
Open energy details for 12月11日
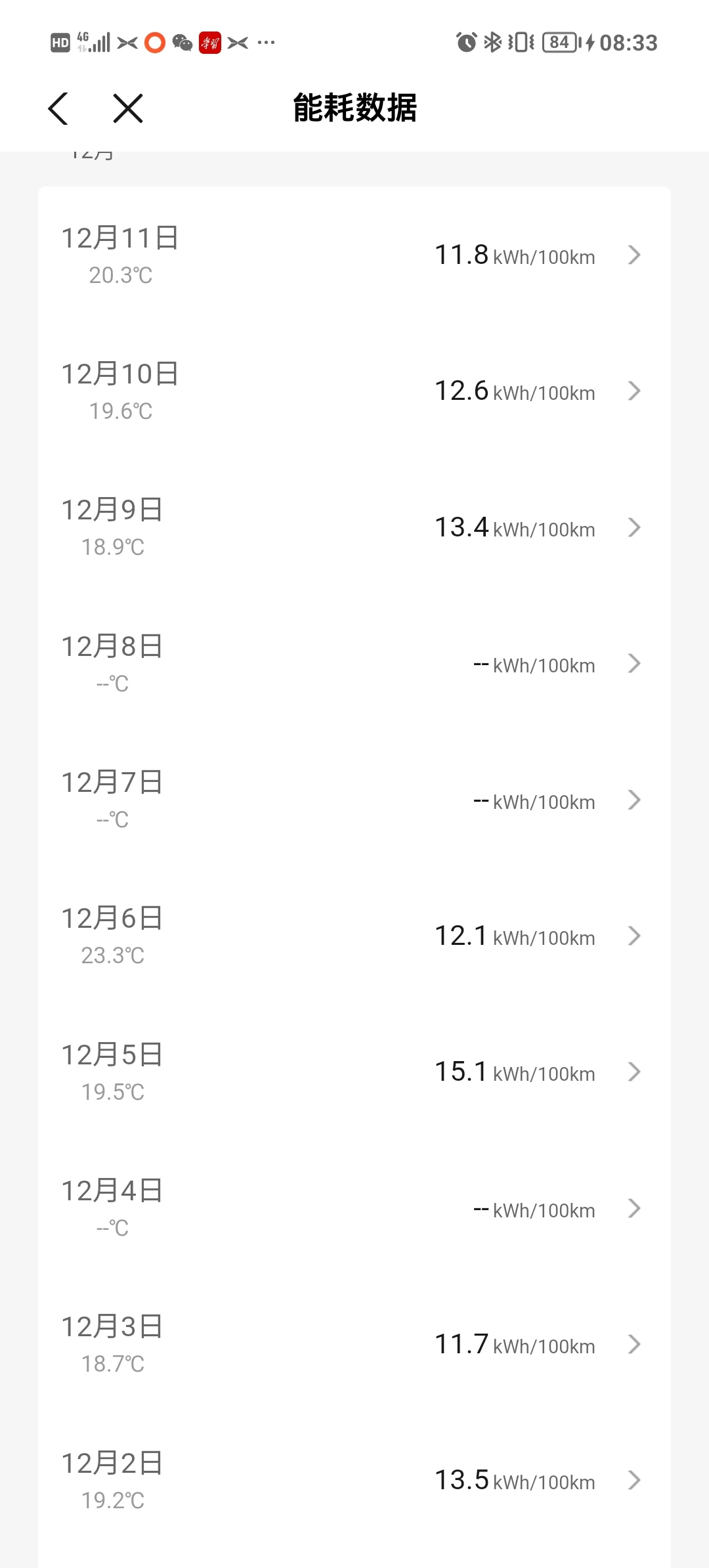[x=354, y=255]
